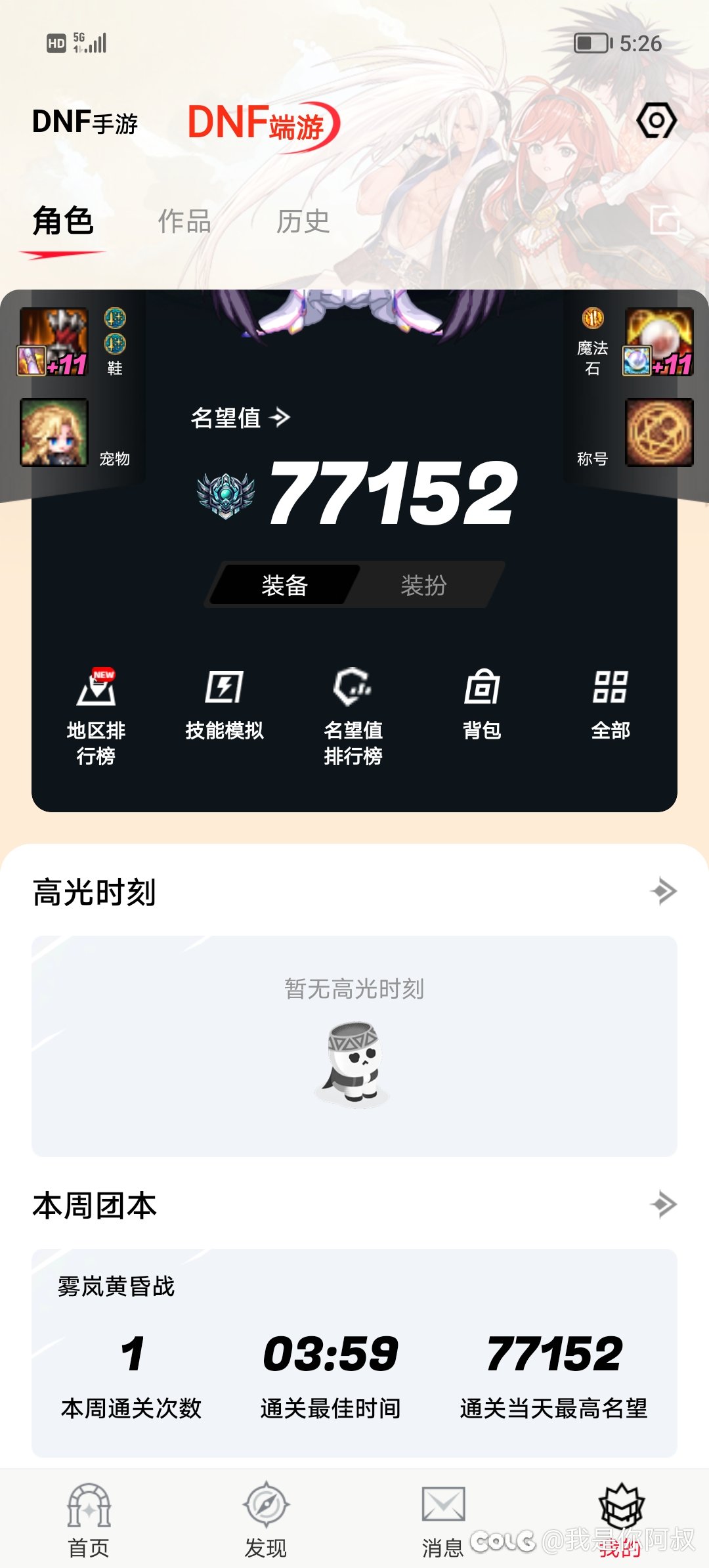View the 鞋 equipment slot
Screen dimensions: 709x1568
[x=54, y=341]
